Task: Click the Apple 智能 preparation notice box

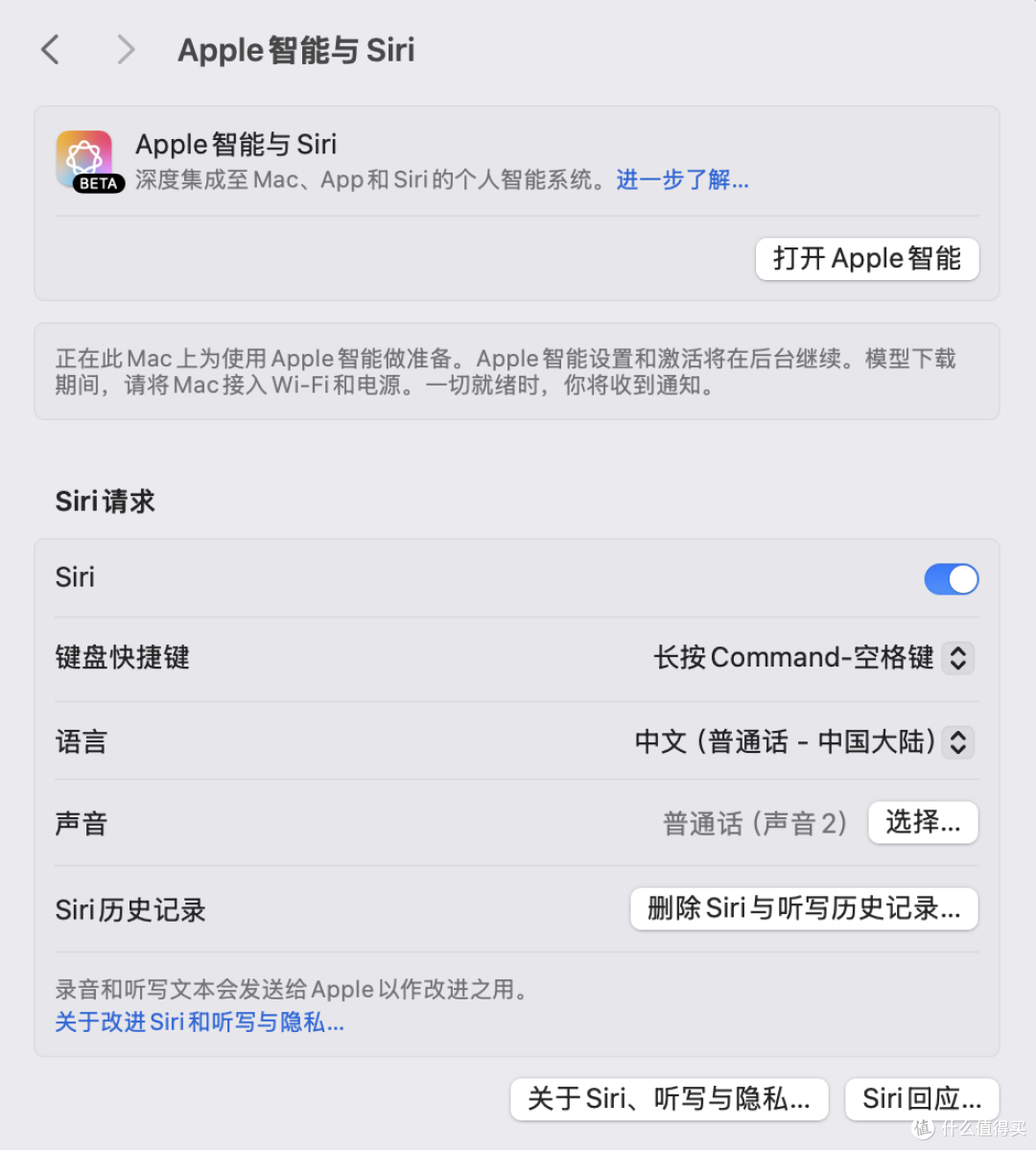Action: pyautogui.click(x=518, y=371)
